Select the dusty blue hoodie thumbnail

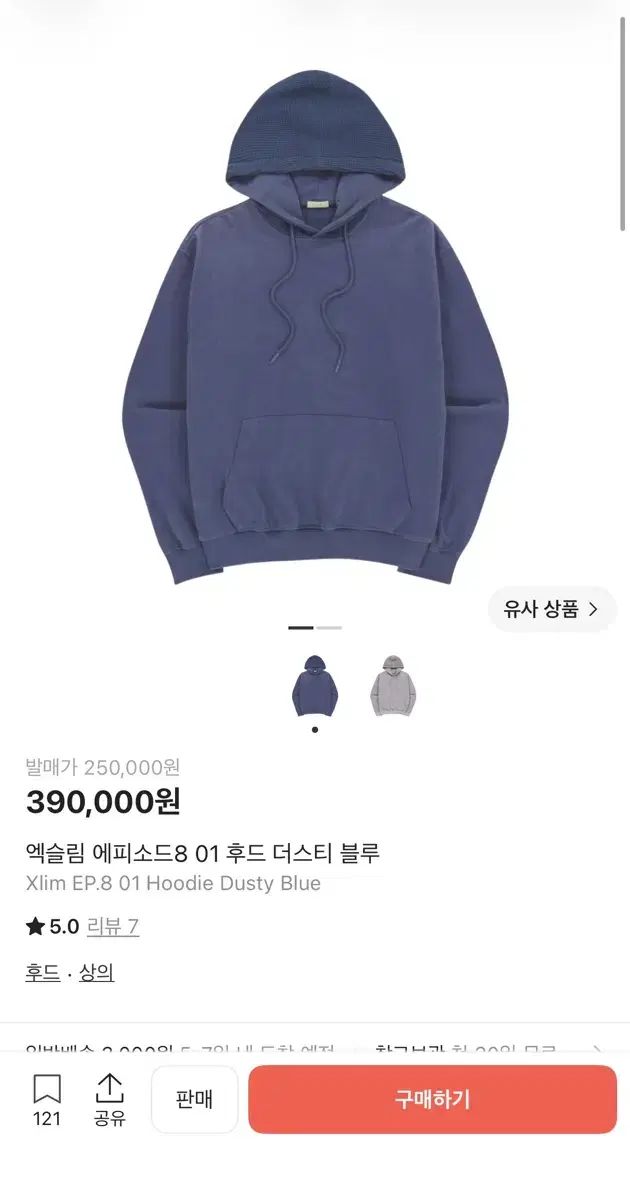click(x=315, y=685)
